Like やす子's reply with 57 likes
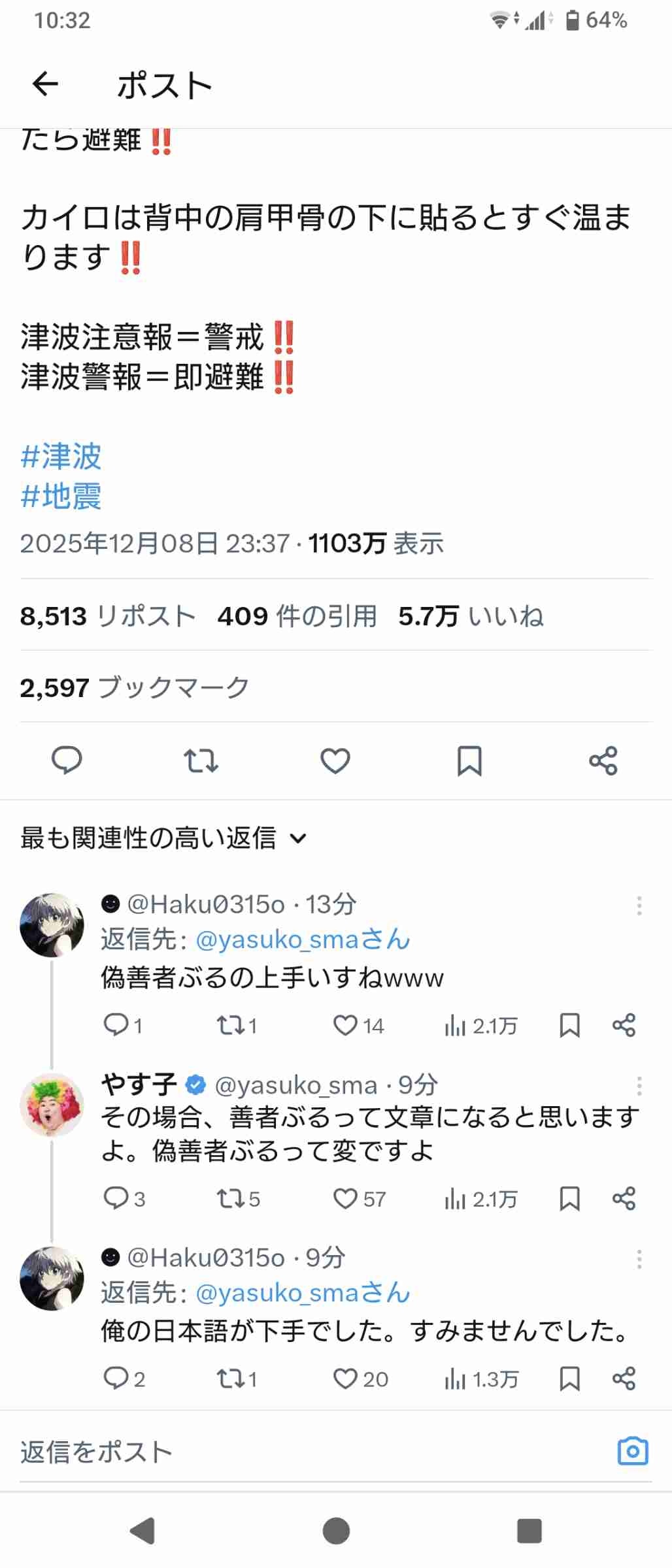The height and width of the screenshot is (1568, 672). tap(346, 1199)
